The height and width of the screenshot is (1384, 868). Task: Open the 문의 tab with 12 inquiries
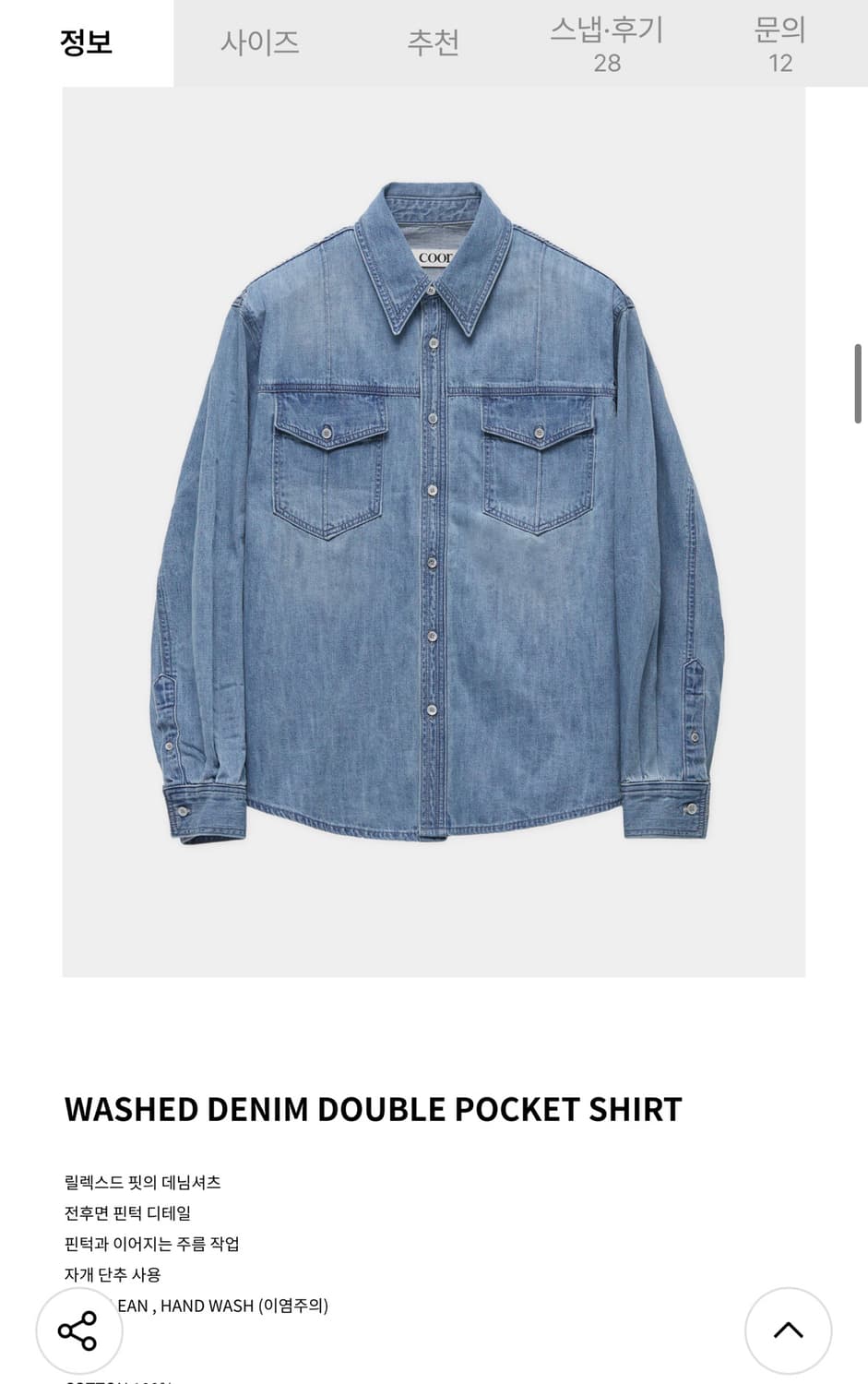[780, 44]
